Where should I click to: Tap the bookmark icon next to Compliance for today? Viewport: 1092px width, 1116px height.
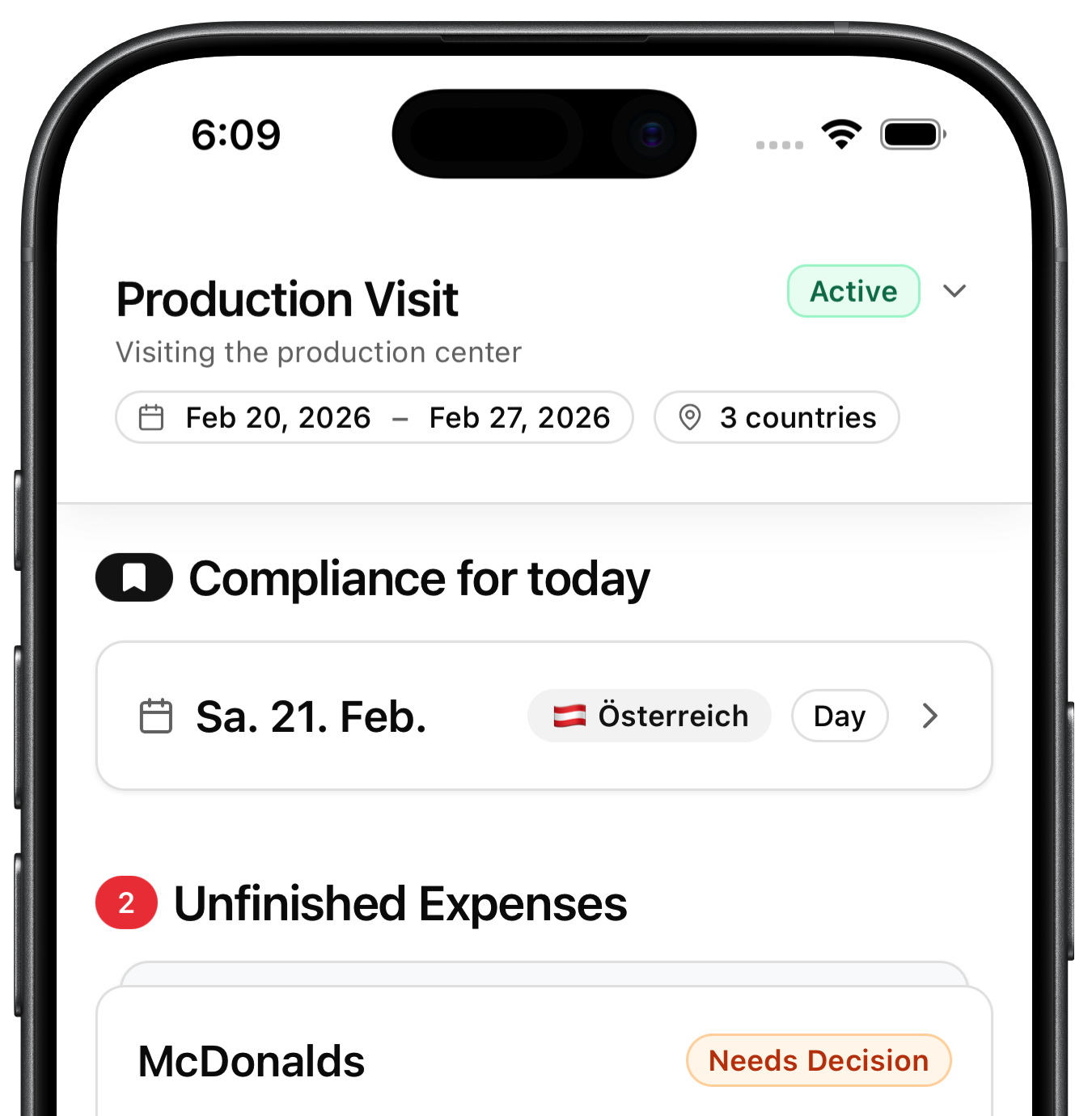tap(133, 577)
